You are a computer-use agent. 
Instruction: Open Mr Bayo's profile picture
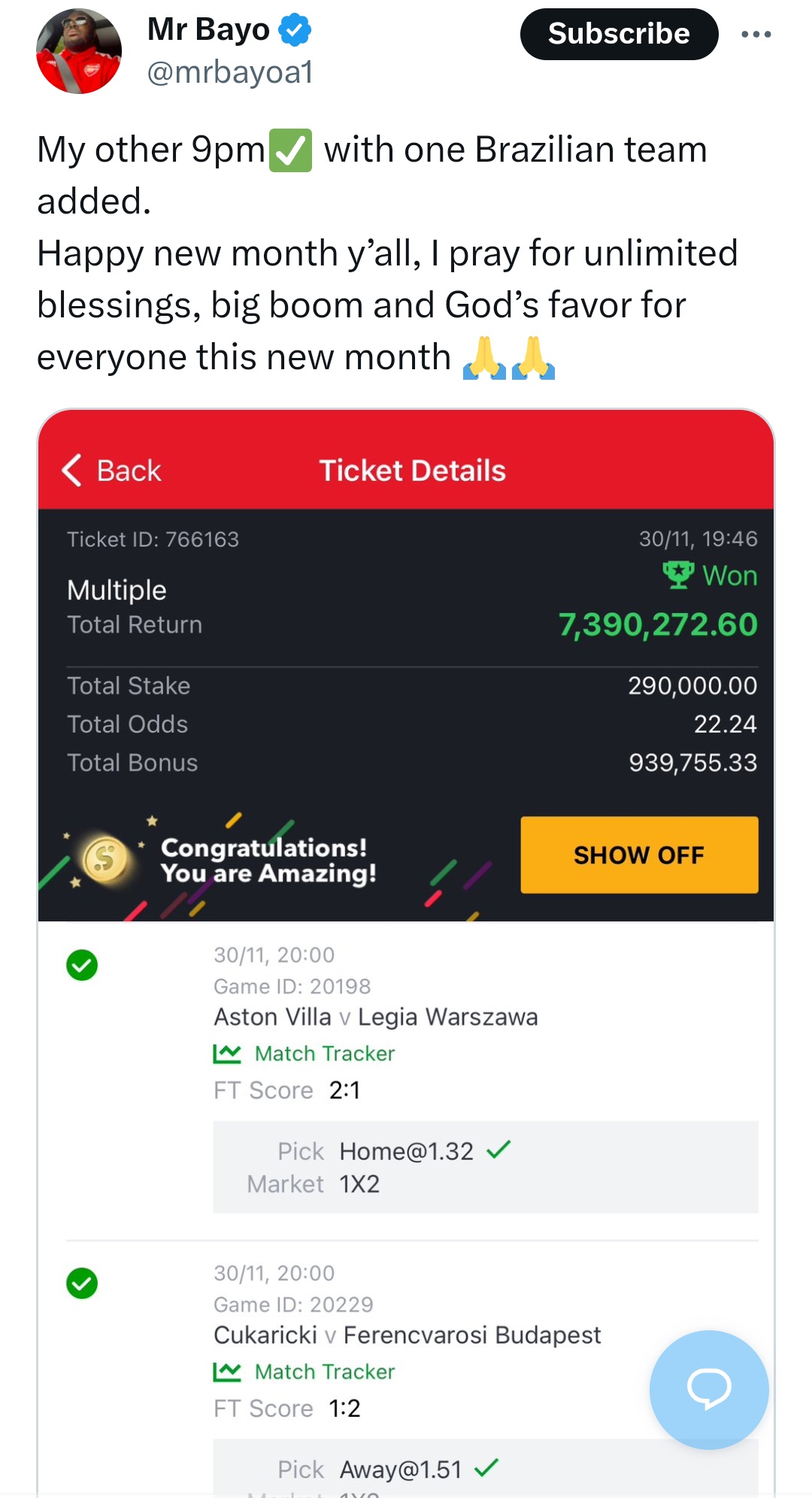pos(79,51)
